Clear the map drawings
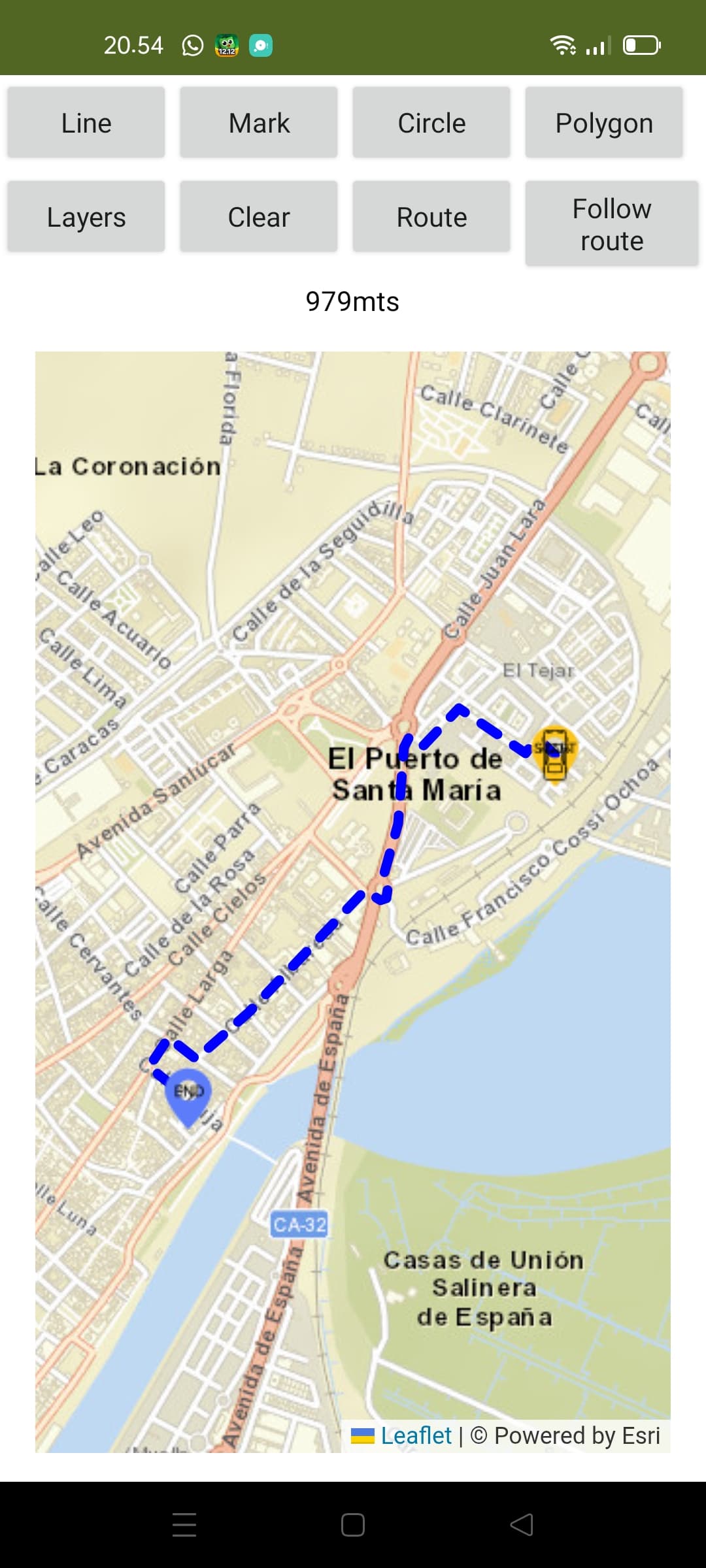This screenshot has width=706, height=1568. tap(259, 217)
